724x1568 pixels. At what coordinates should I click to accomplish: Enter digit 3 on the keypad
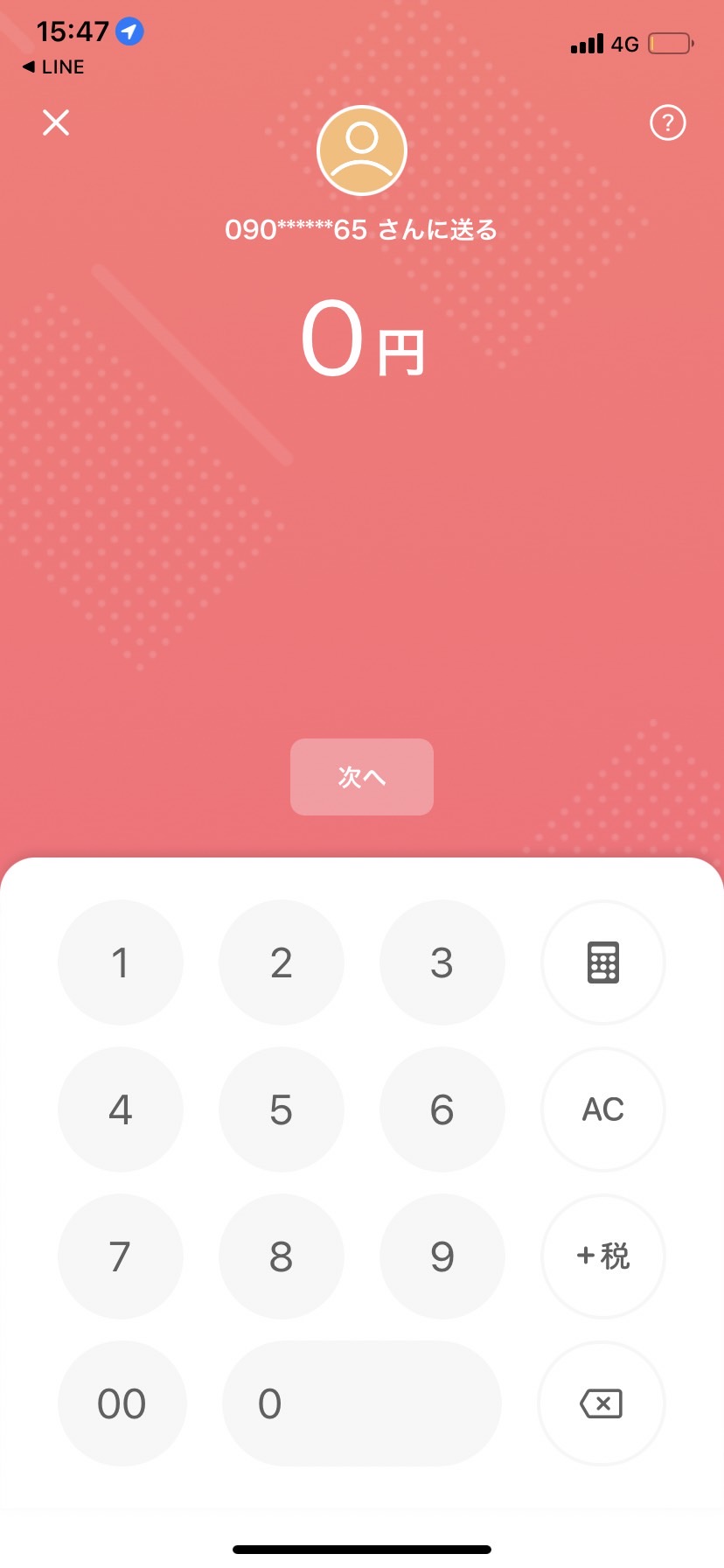pos(442,962)
